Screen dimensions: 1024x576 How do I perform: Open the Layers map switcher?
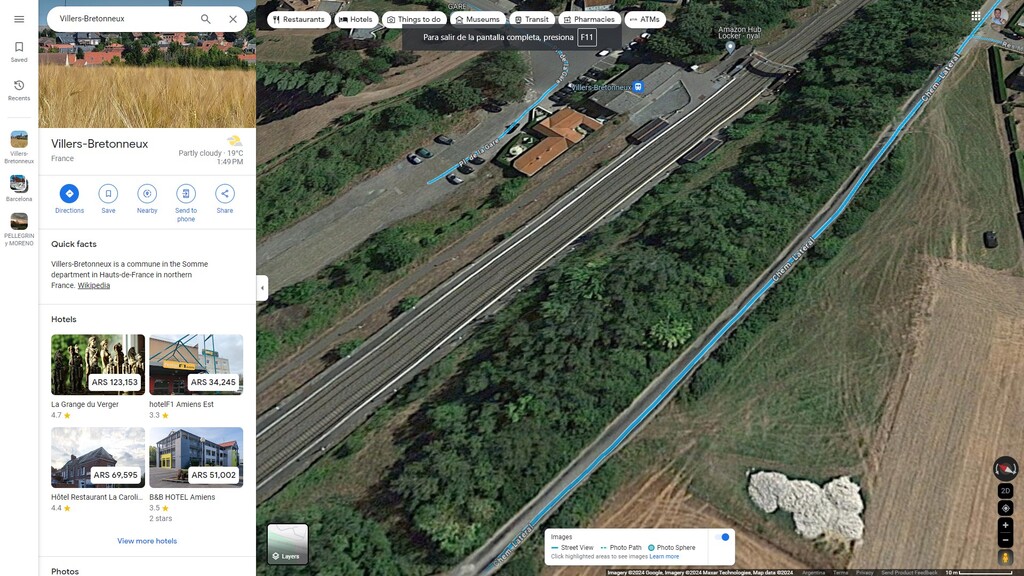coord(288,544)
